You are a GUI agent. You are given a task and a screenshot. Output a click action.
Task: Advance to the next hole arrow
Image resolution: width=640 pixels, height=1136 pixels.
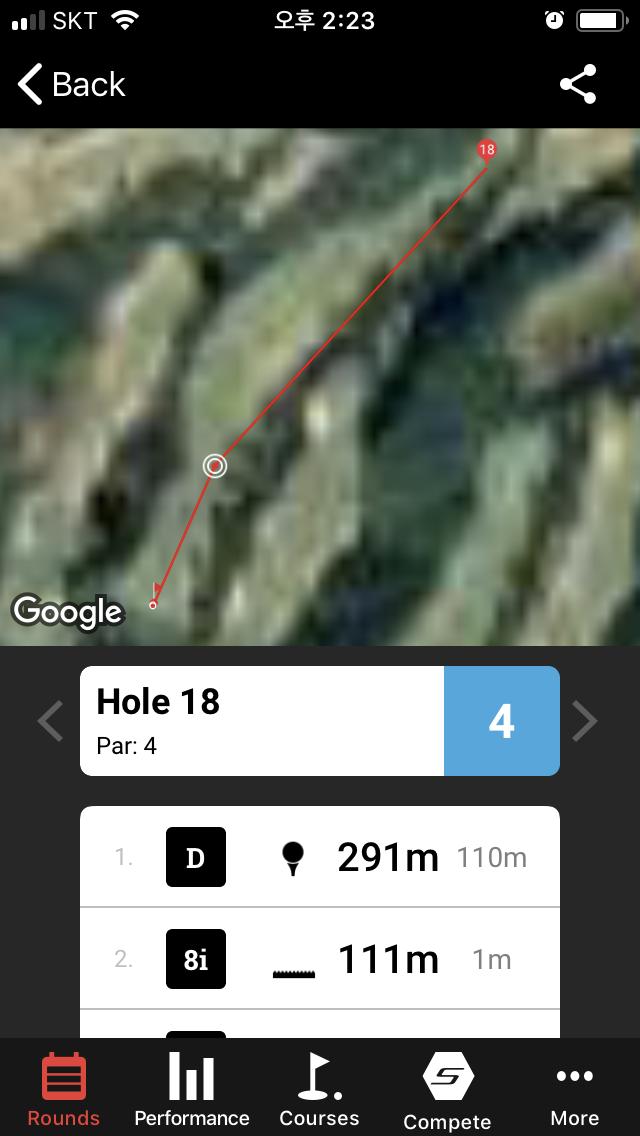pyautogui.click(x=585, y=721)
